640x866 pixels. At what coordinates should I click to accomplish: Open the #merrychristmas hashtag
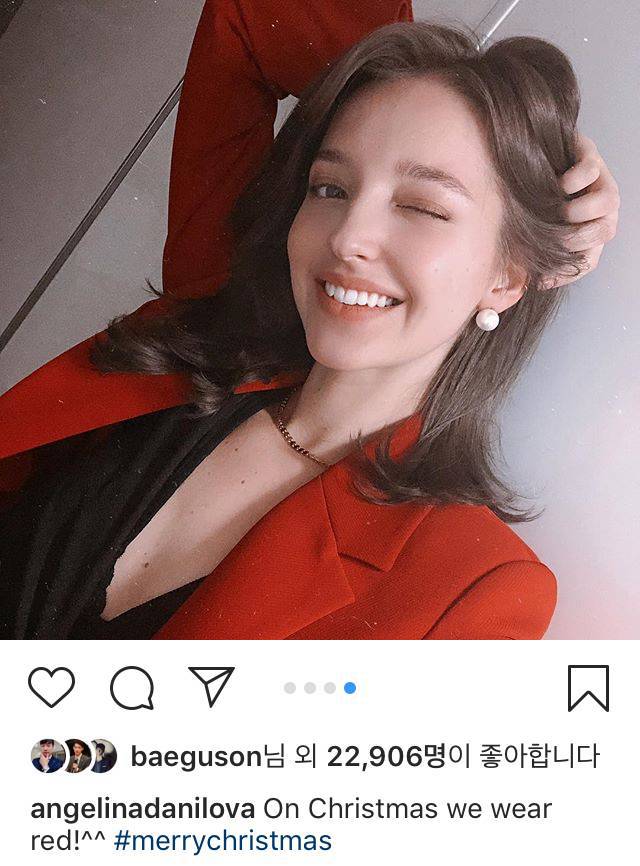[222, 840]
